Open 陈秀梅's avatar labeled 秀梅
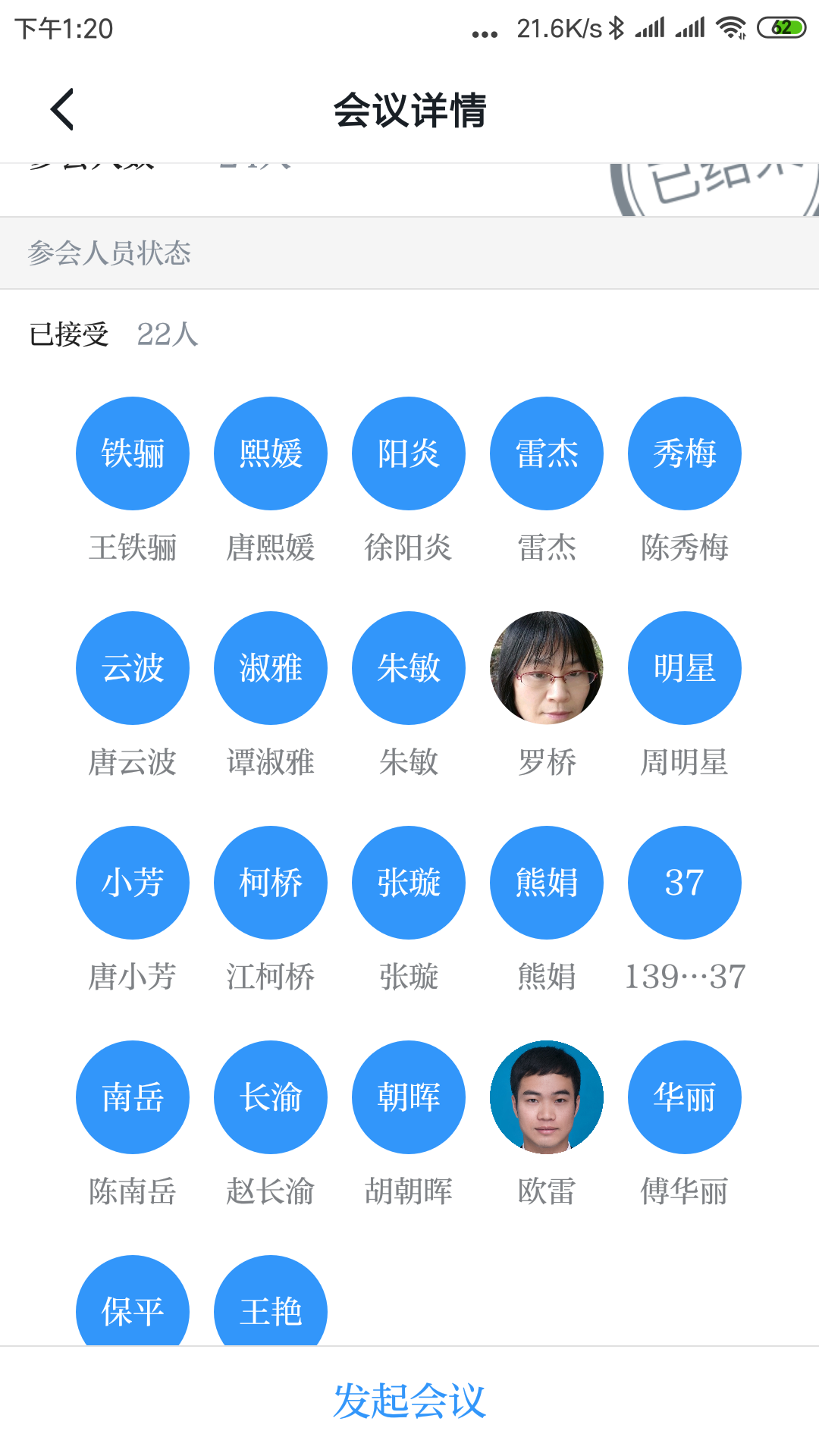The image size is (819, 1456). pyautogui.click(x=684, y=453)
